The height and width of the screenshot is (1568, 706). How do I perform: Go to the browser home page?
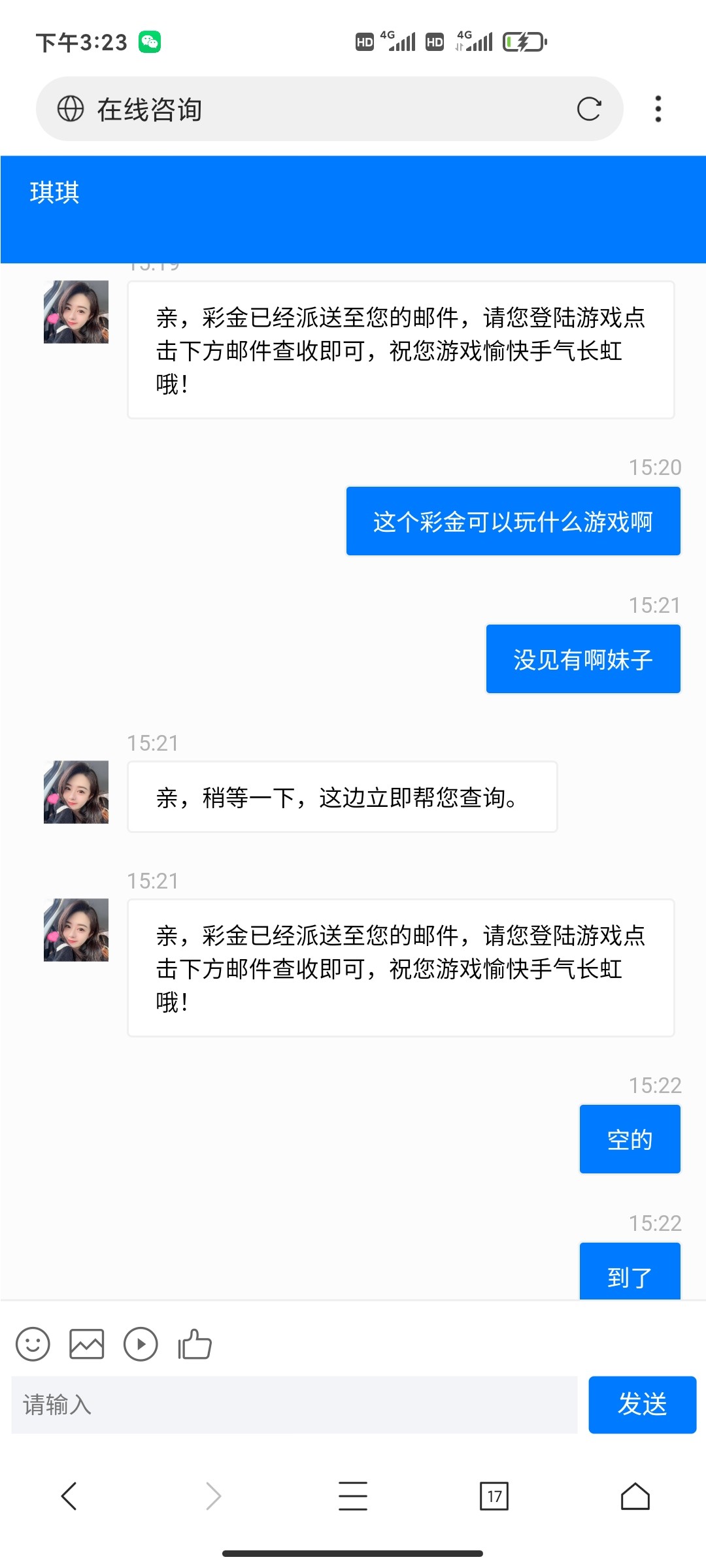tap(635, 1496)
